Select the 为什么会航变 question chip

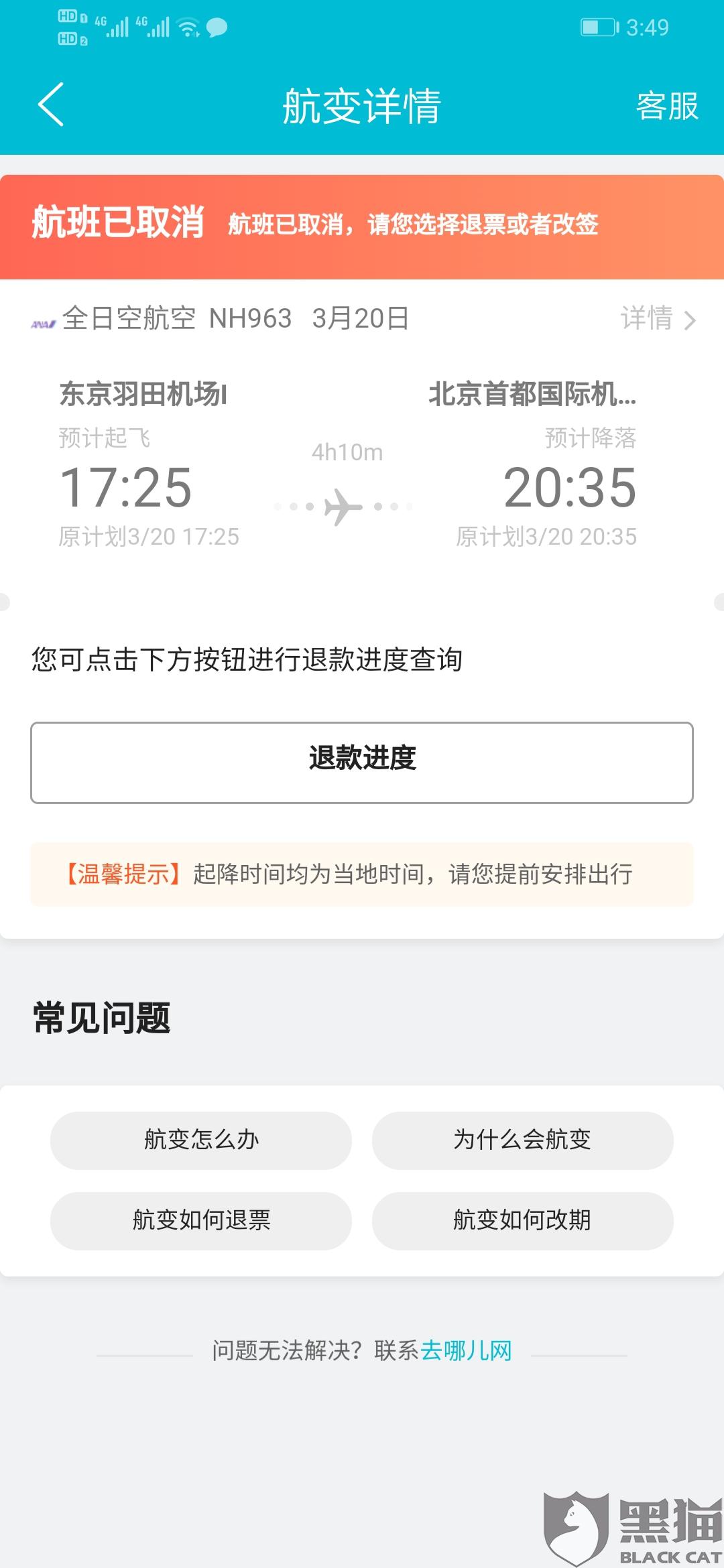pyautogui.click(x=523, y=1140)
